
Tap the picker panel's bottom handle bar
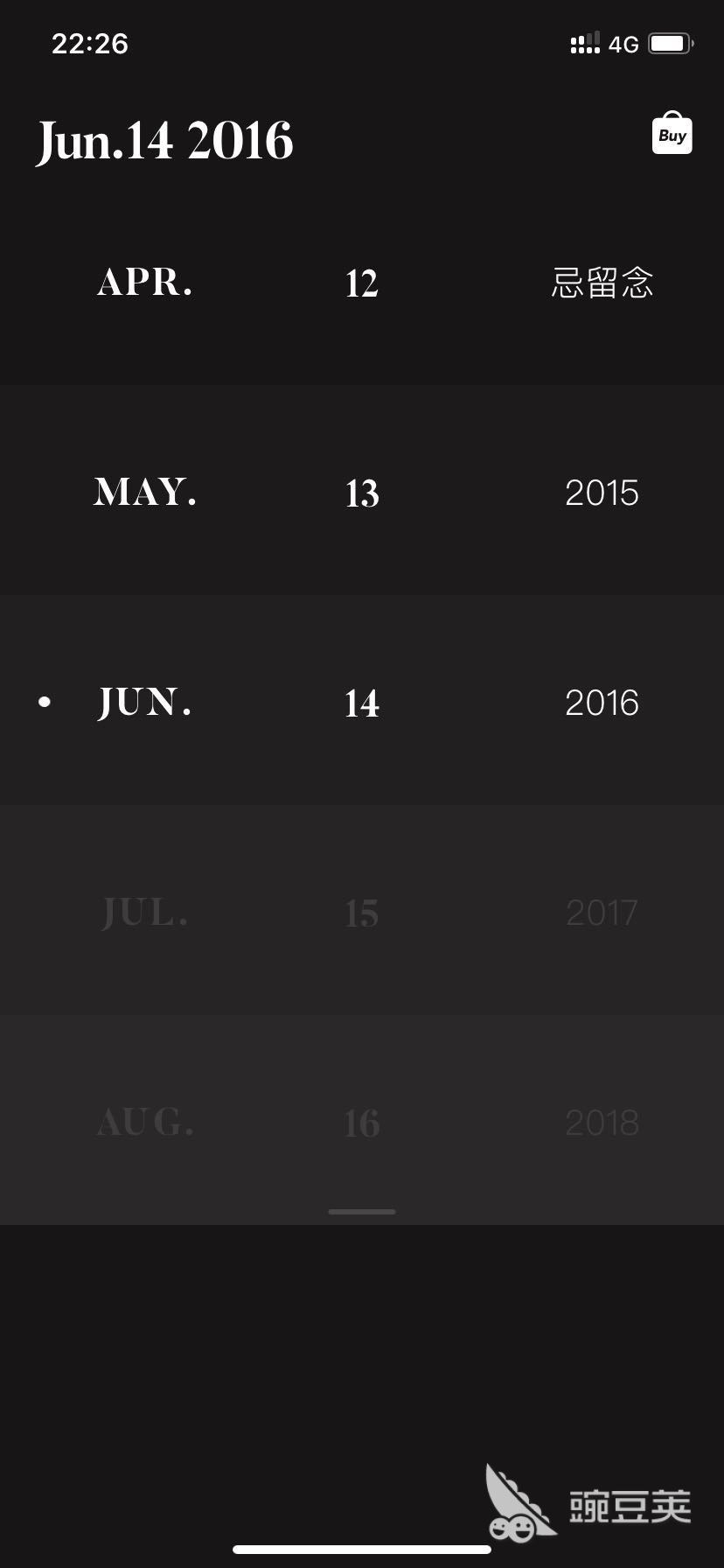point(362,1212)
